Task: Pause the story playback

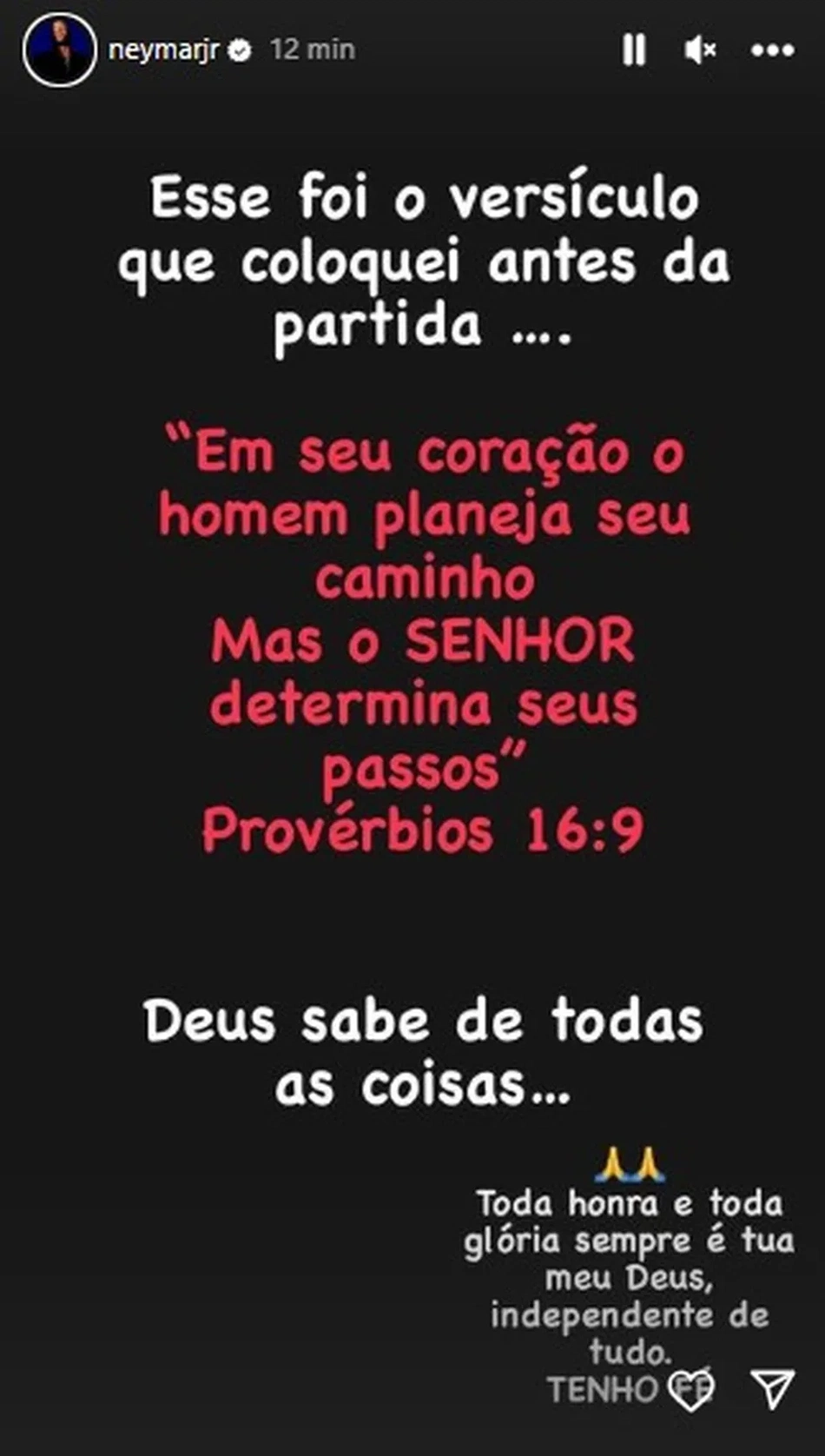Action: click(634, 50)
